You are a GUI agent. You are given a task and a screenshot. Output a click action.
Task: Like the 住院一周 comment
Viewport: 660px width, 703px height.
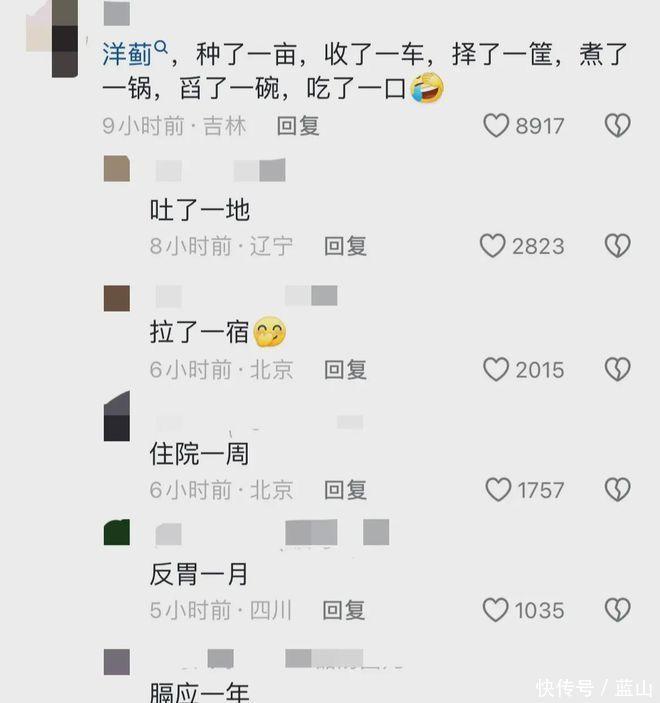tap(498, 490)
